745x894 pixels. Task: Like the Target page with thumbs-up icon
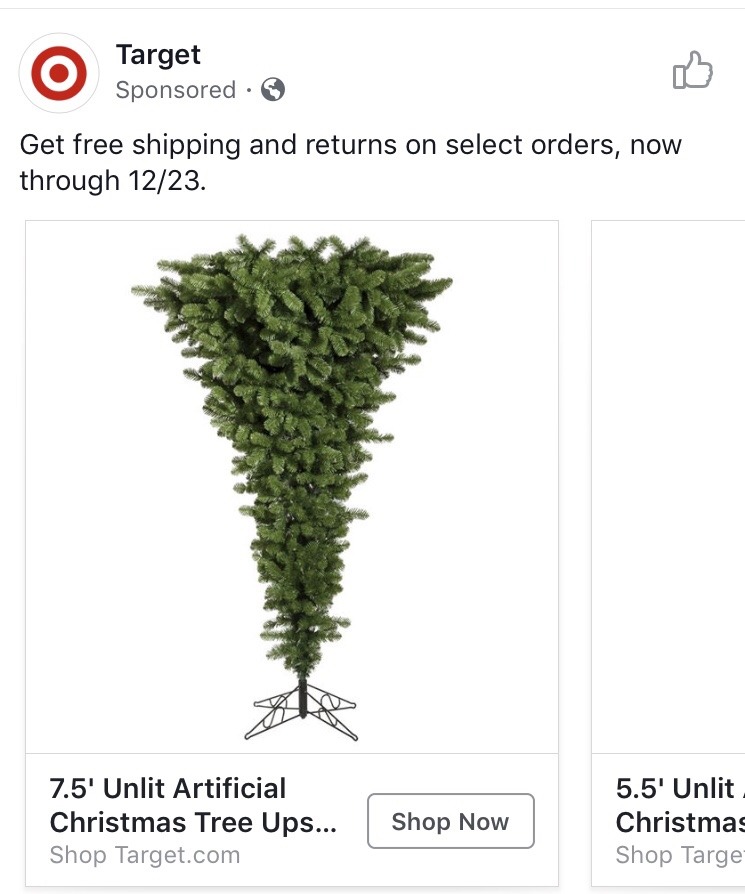692,72
